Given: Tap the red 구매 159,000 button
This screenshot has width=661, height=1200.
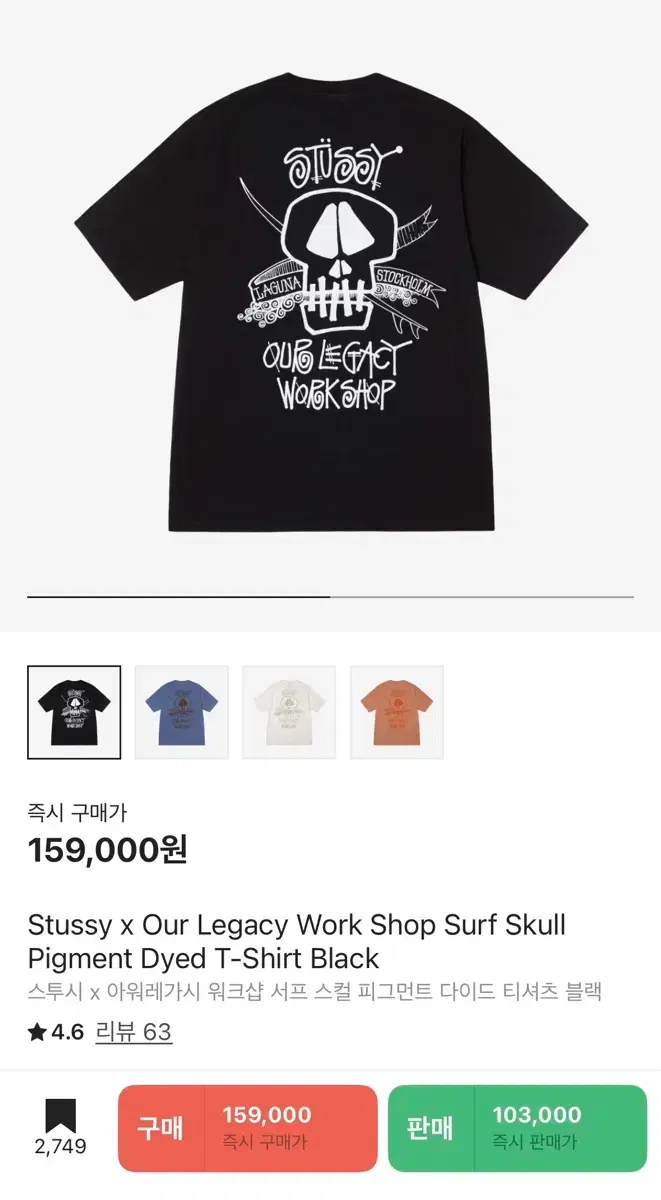Looking at the screenshot, I should (247, 1128).
